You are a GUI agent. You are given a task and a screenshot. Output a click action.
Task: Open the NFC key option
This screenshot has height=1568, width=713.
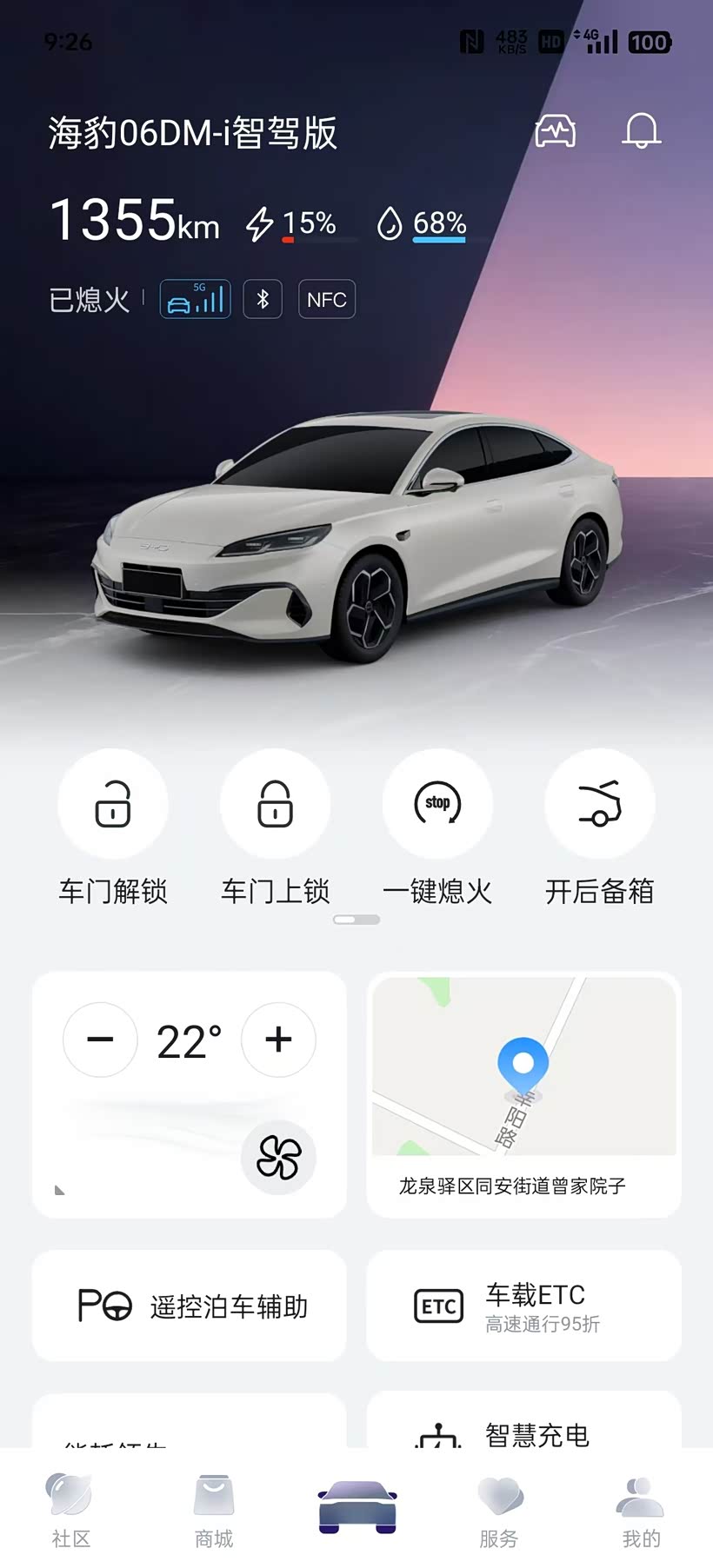point(327,300)
